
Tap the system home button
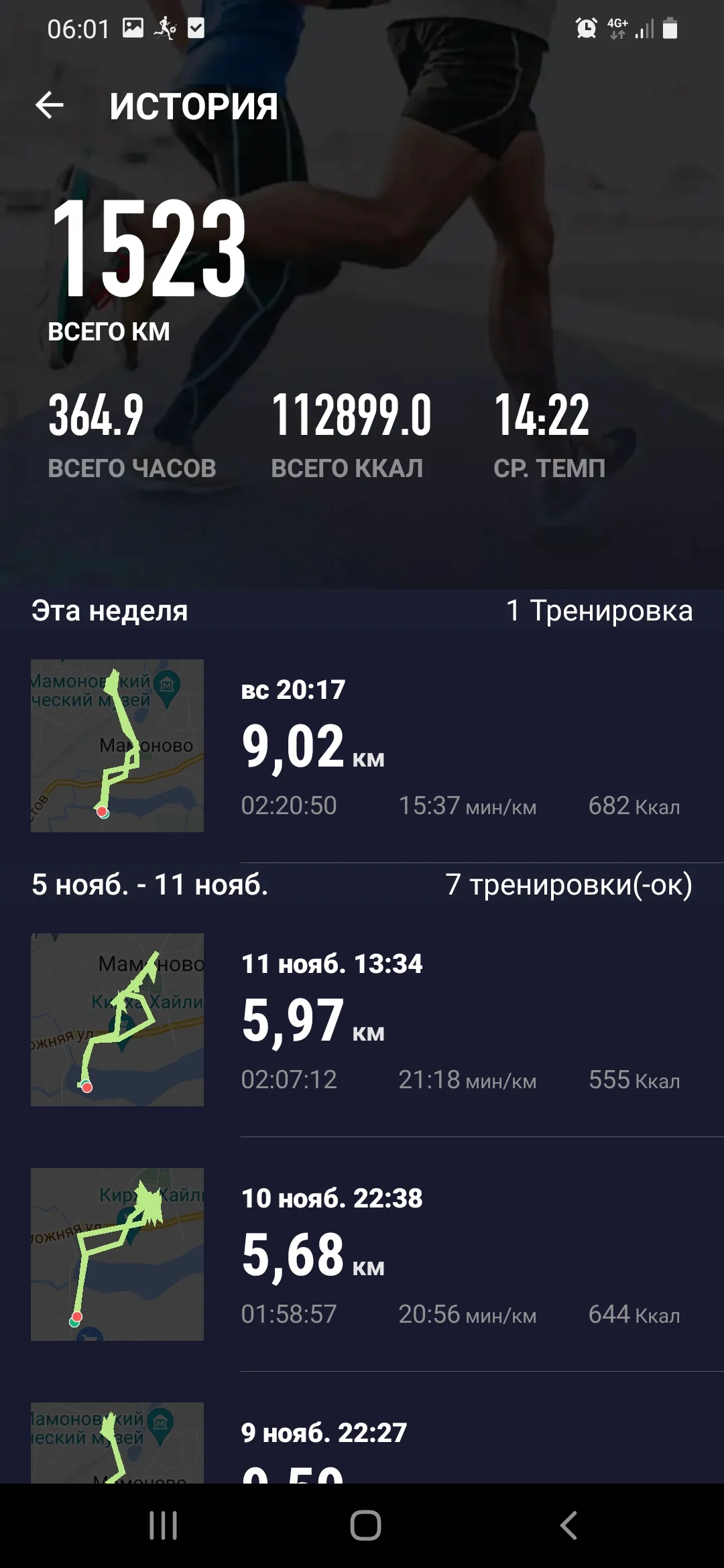pos(365,1526)
